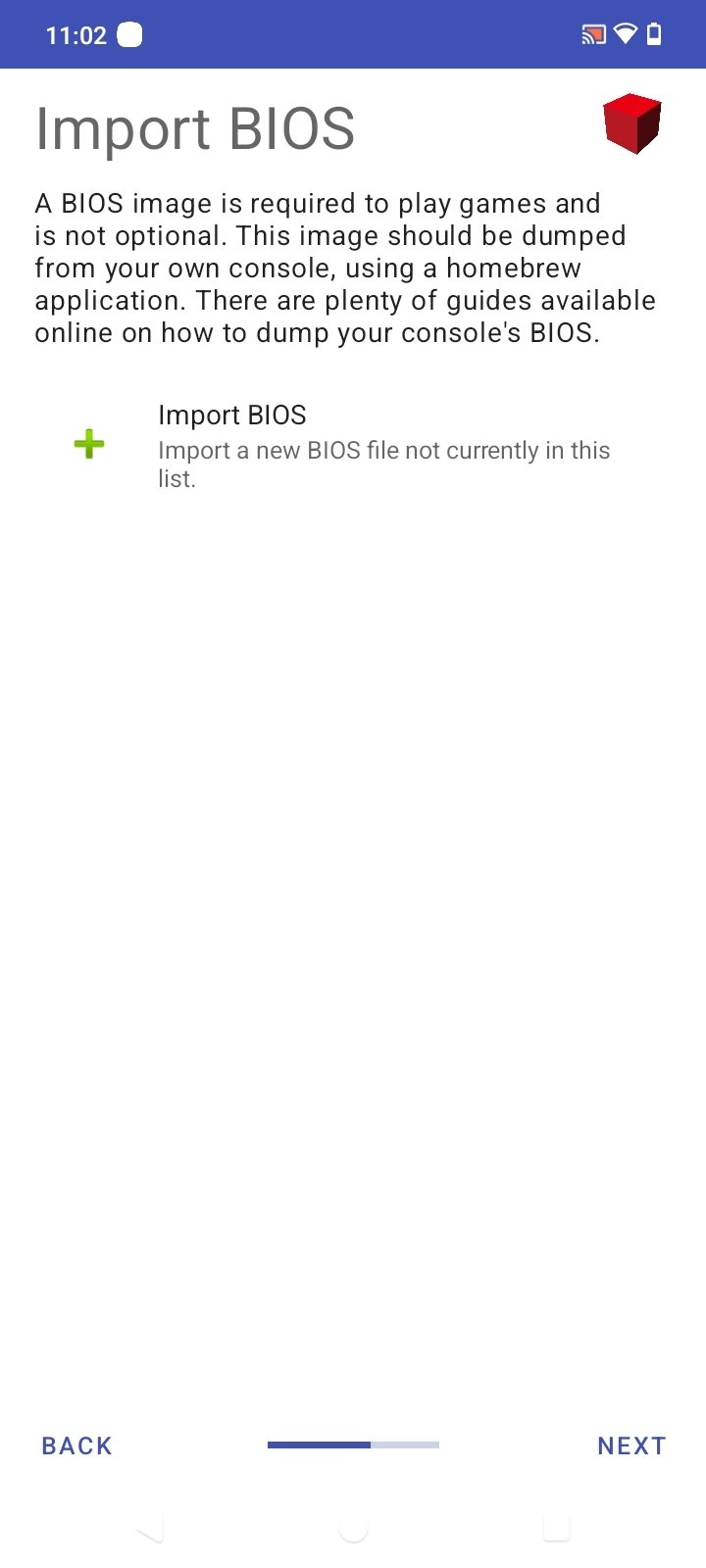
Task: Select the Import BIOS row
Action: 353,446
